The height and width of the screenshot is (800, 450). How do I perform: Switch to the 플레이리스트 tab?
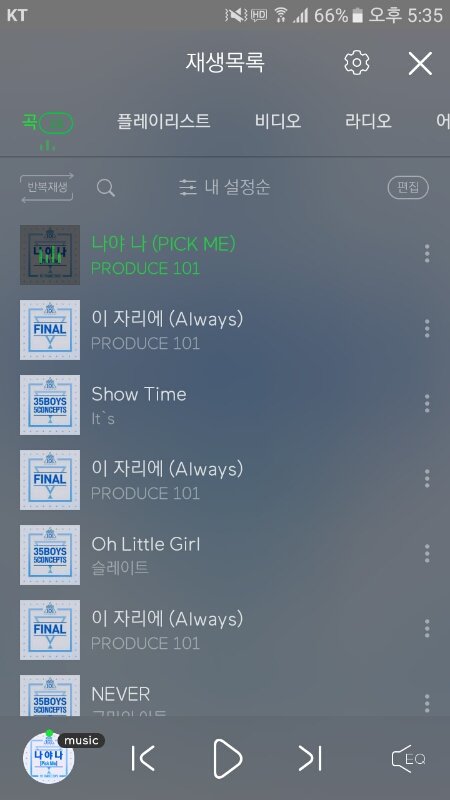pos(163,121)
